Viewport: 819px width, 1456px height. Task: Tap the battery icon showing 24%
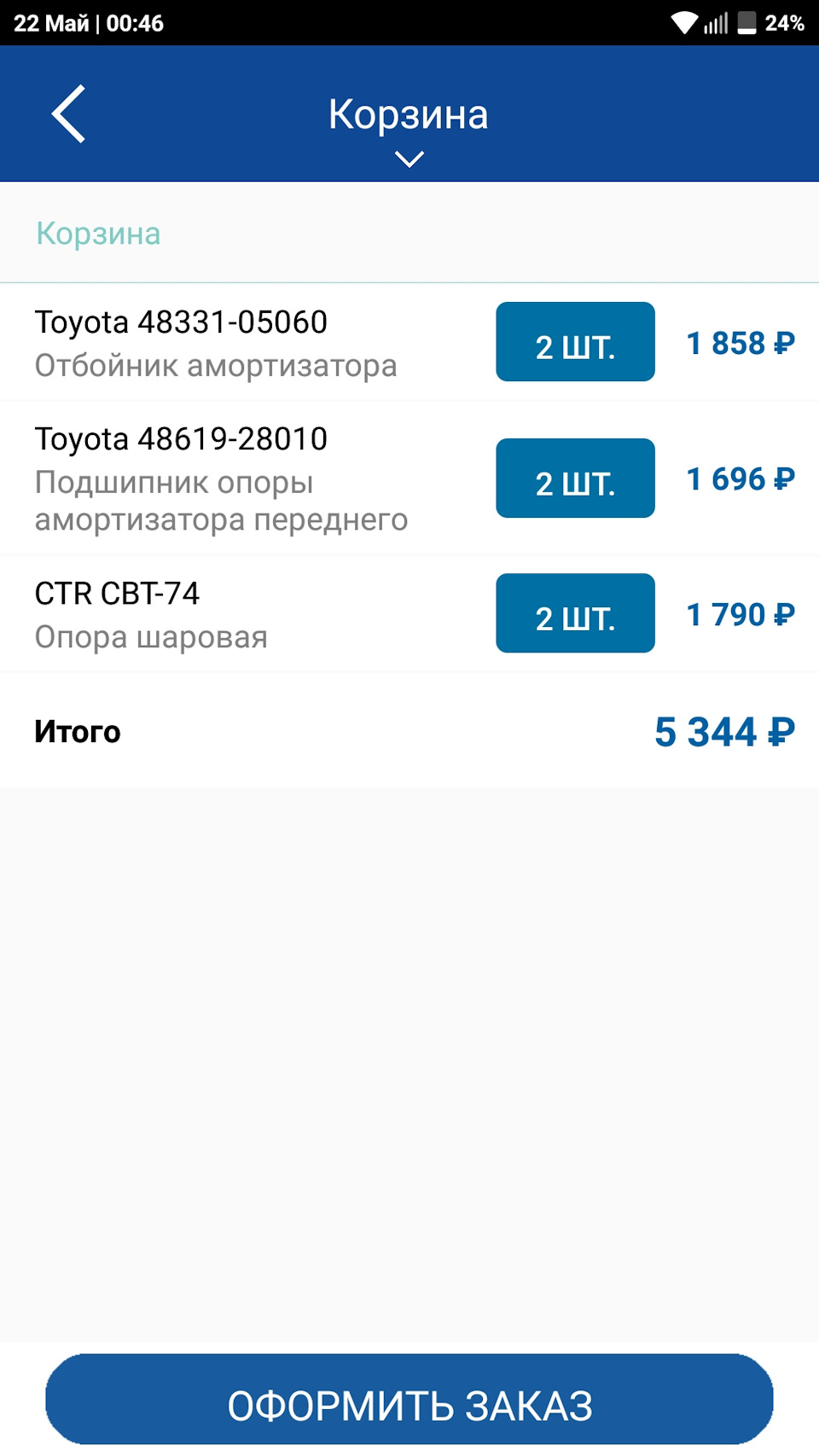[746, 23]
